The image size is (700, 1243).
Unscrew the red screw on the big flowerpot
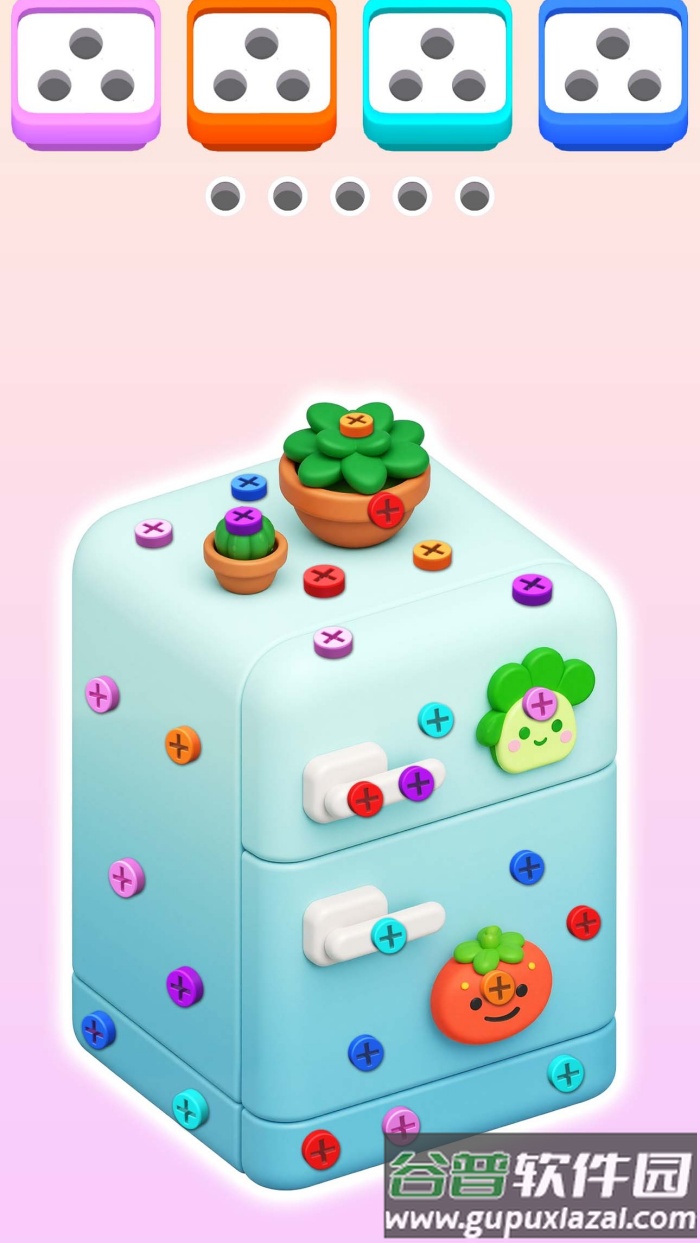386,510
